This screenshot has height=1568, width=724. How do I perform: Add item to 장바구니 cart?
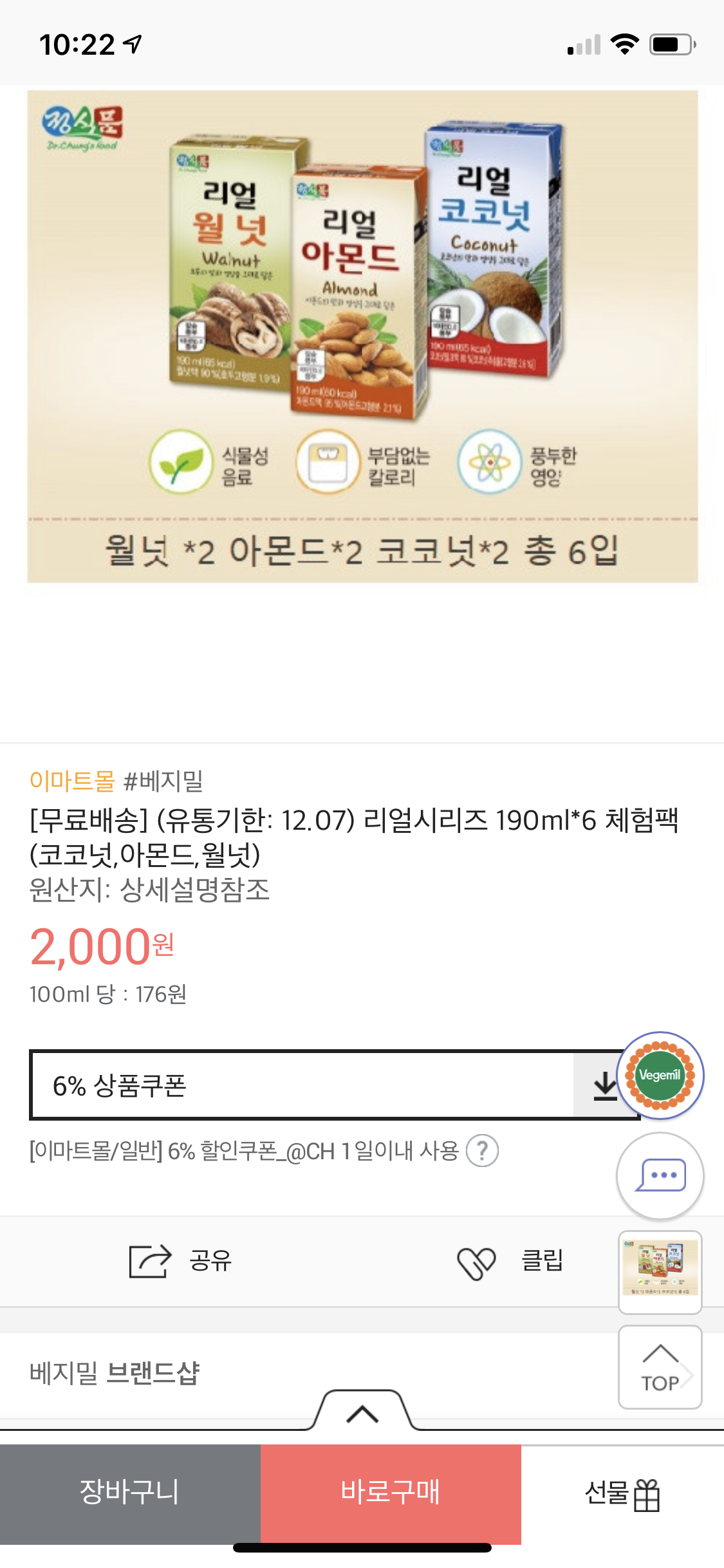tap(130, 1492)
